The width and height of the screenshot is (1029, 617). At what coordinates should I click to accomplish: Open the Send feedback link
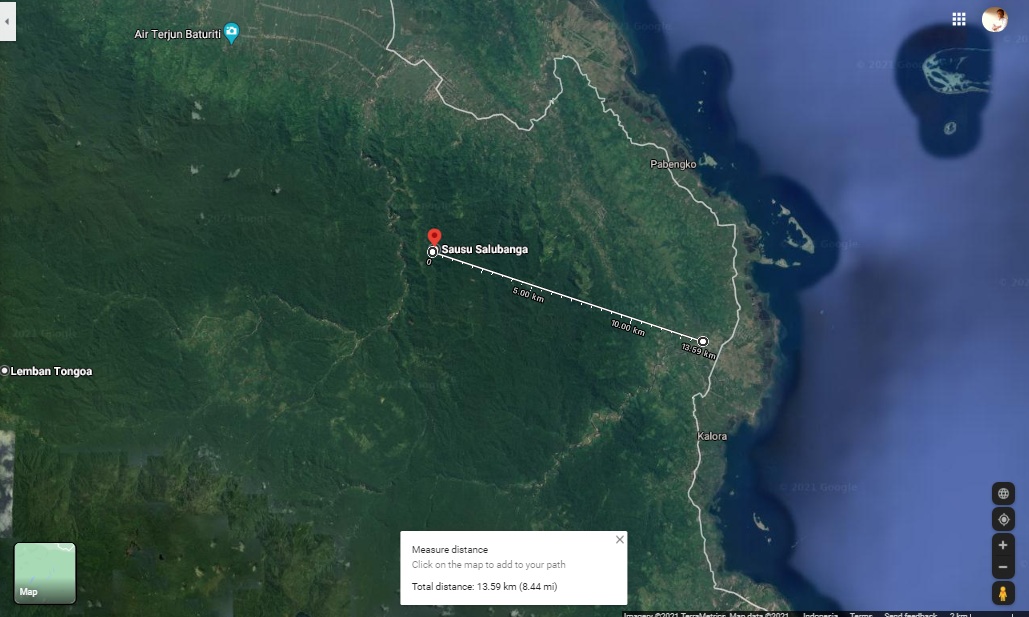tap(910, 614)
